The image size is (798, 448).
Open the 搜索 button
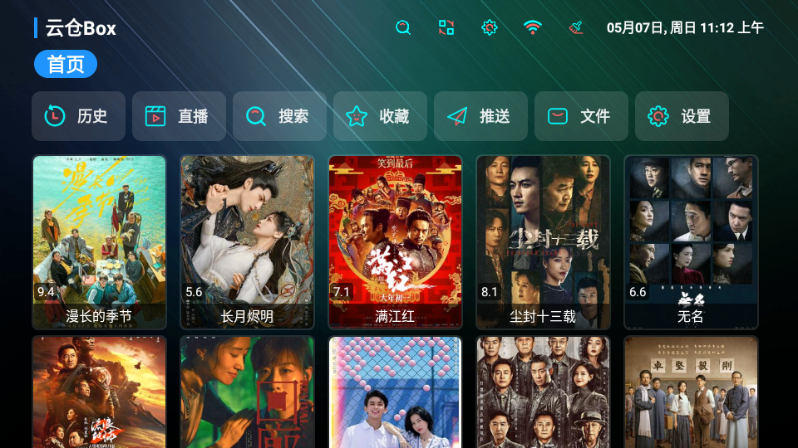click(279, 116)
